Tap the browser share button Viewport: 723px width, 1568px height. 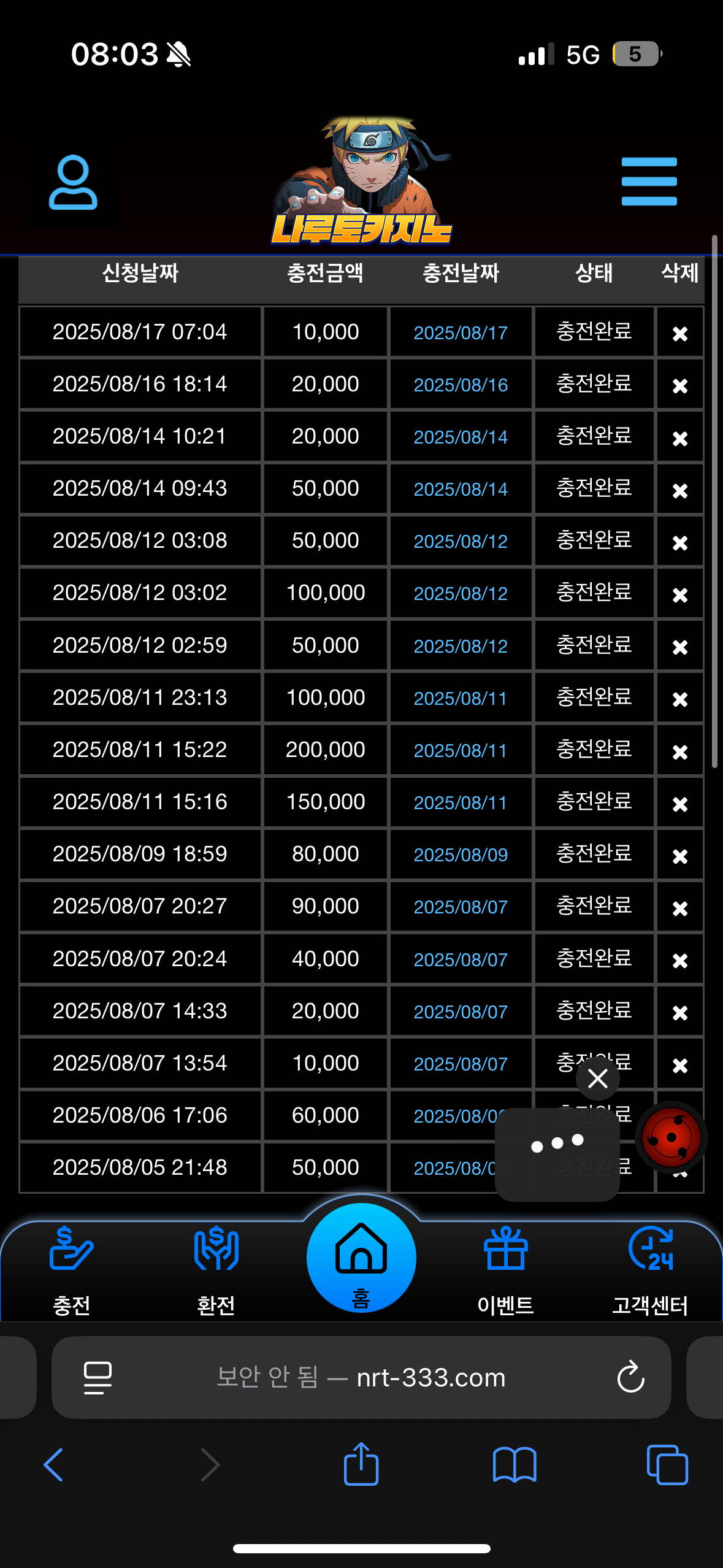(361, 1464)
